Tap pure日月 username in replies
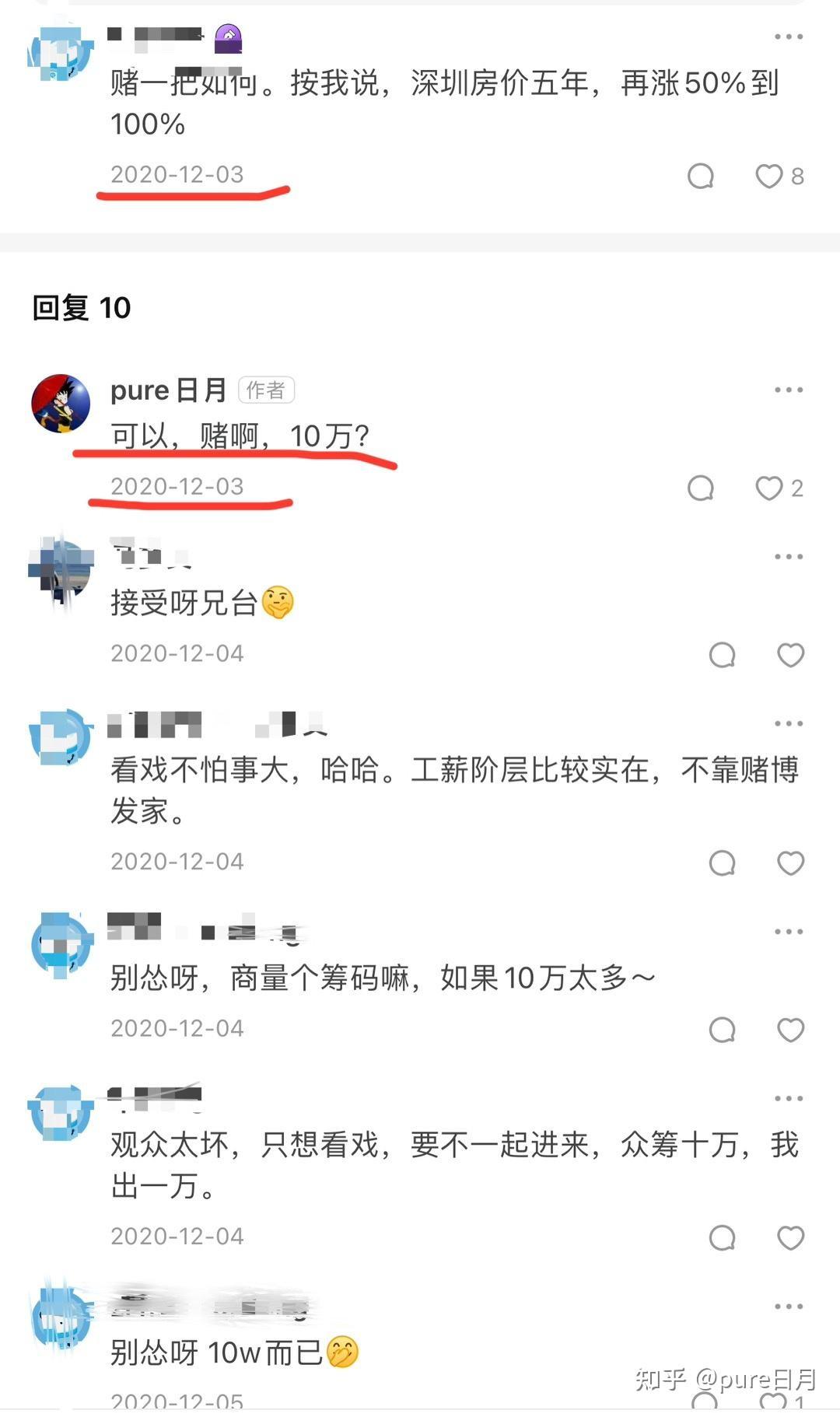840x1417 pixels. coord(169,390)
